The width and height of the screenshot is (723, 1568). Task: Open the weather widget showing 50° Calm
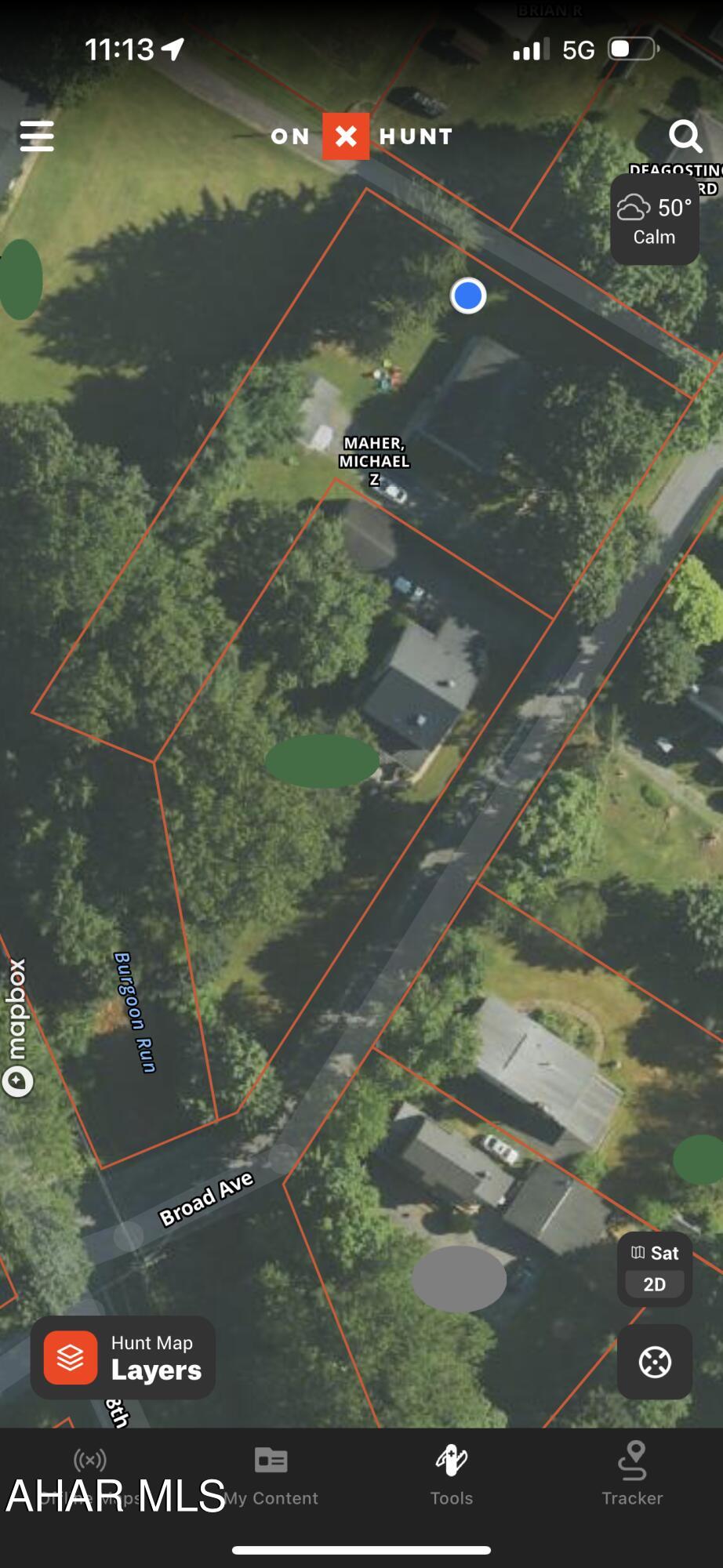[655, 220]
